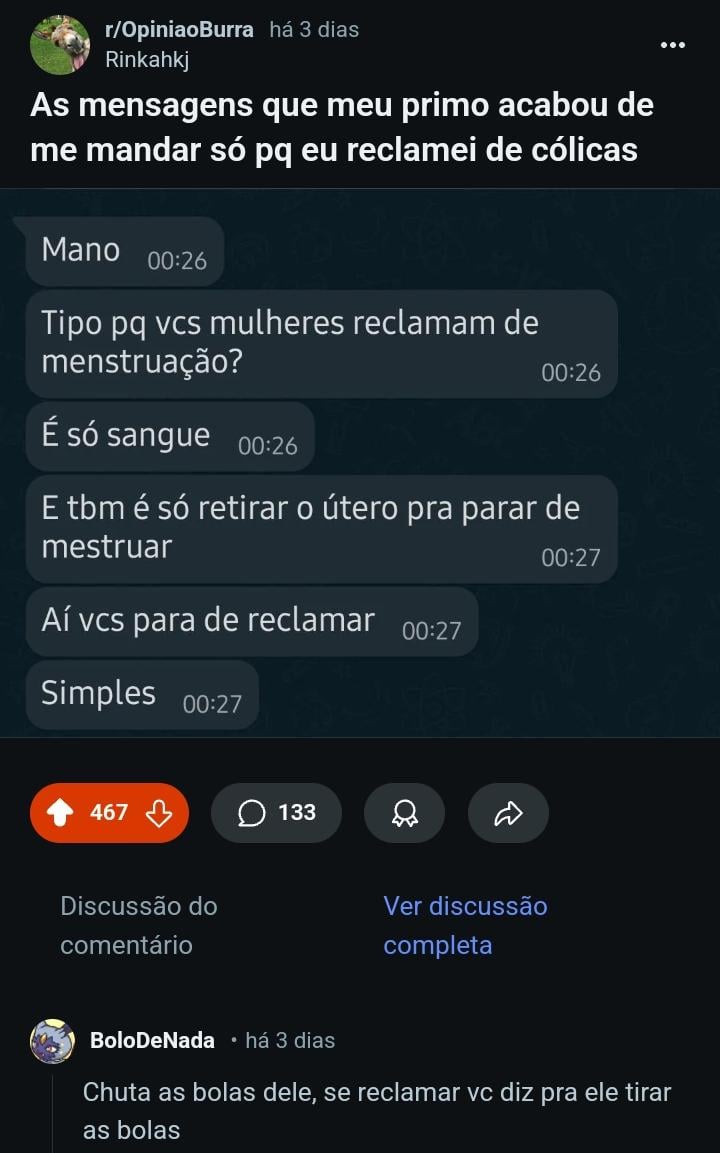720x1153 pixels.
Task: Upvote the post with 467 votes
Action: [62, 813]
